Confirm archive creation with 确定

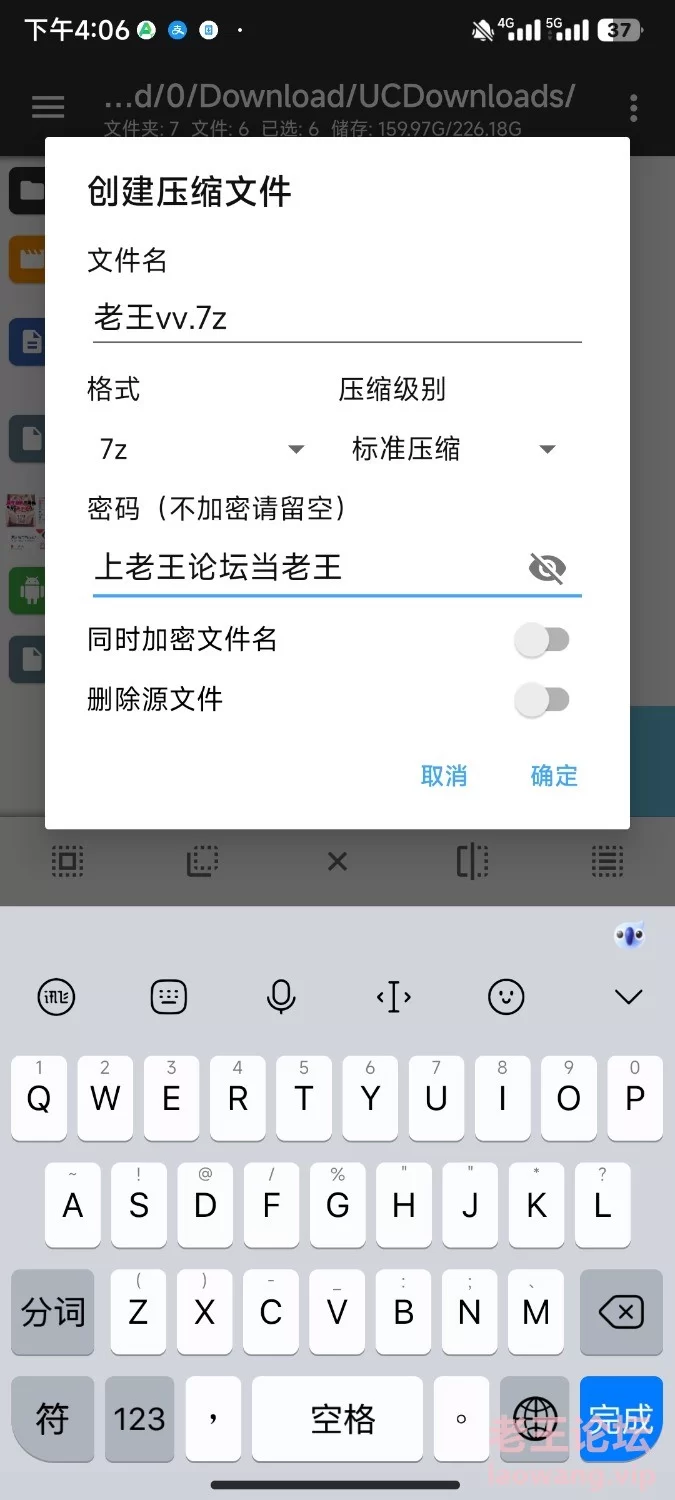554,776
